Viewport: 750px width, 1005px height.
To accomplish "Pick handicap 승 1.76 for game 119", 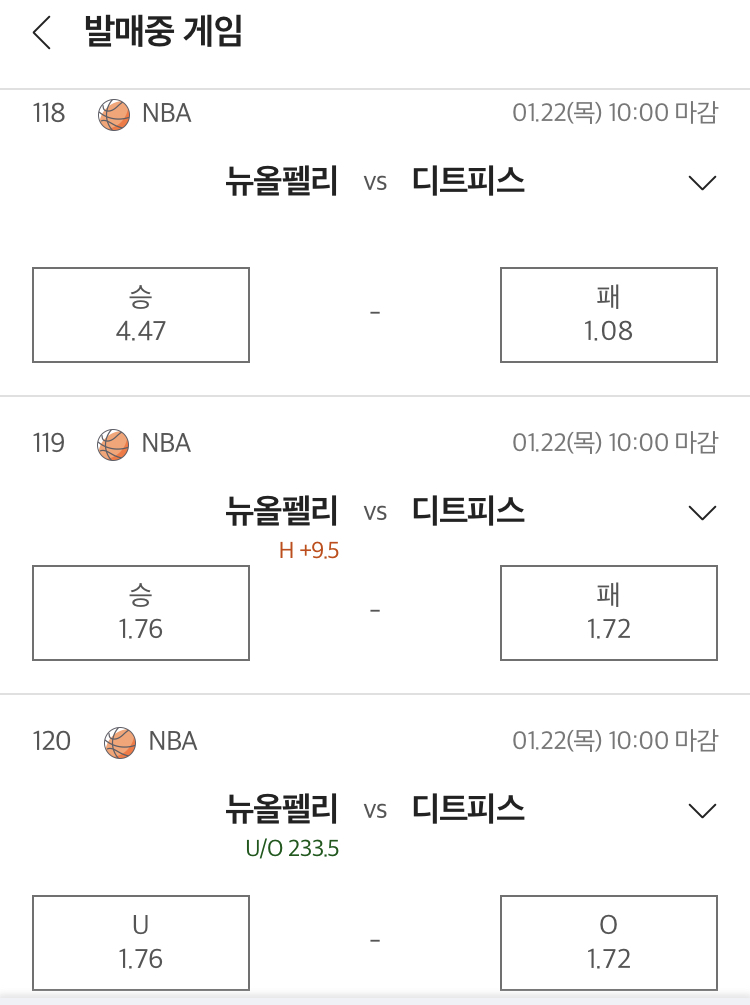I will tap(141, 613).
